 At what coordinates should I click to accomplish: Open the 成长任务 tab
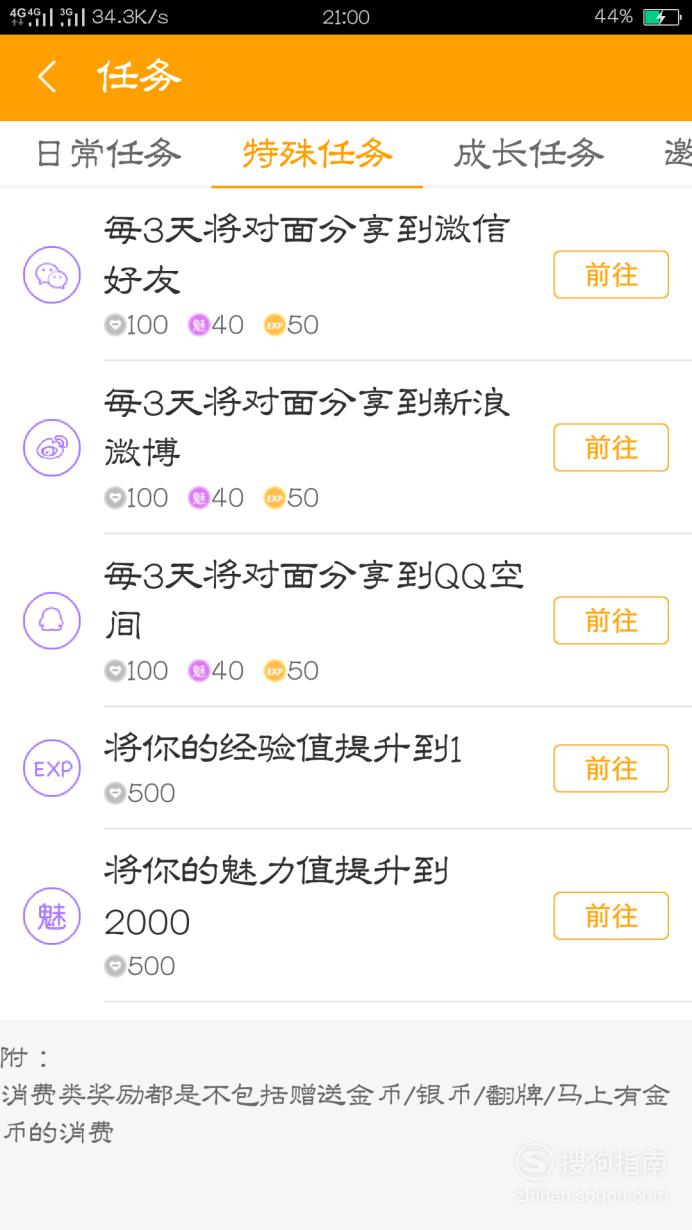[528, 154]
